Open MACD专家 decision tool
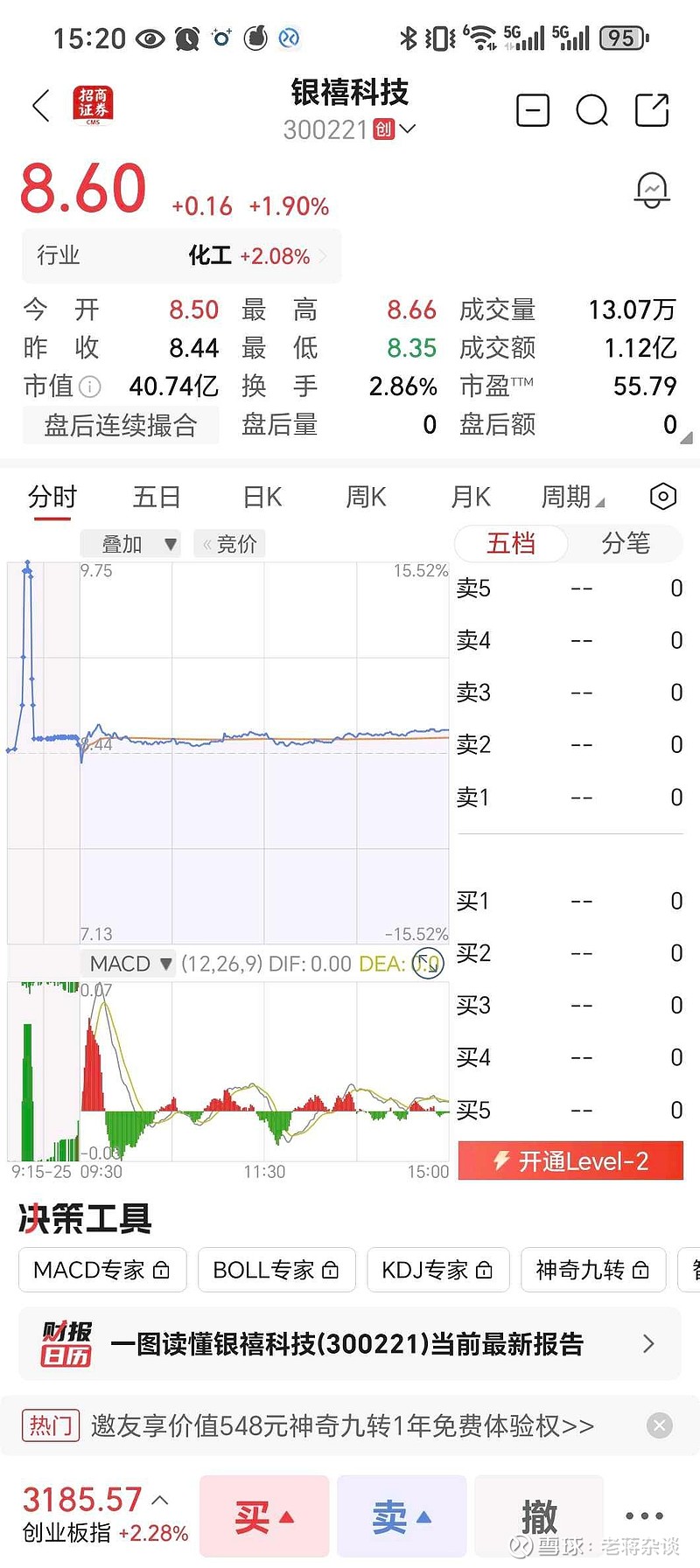The image size is (700, 1568). tap(102, 1270)
